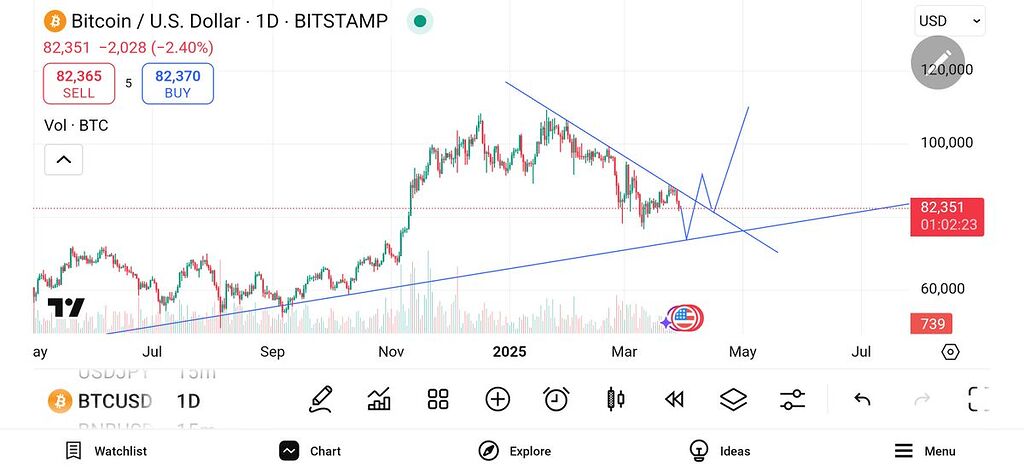Open chart settings via the sliders icon
The height and width of the screenshot is (472, 1024).
[792, 400]
